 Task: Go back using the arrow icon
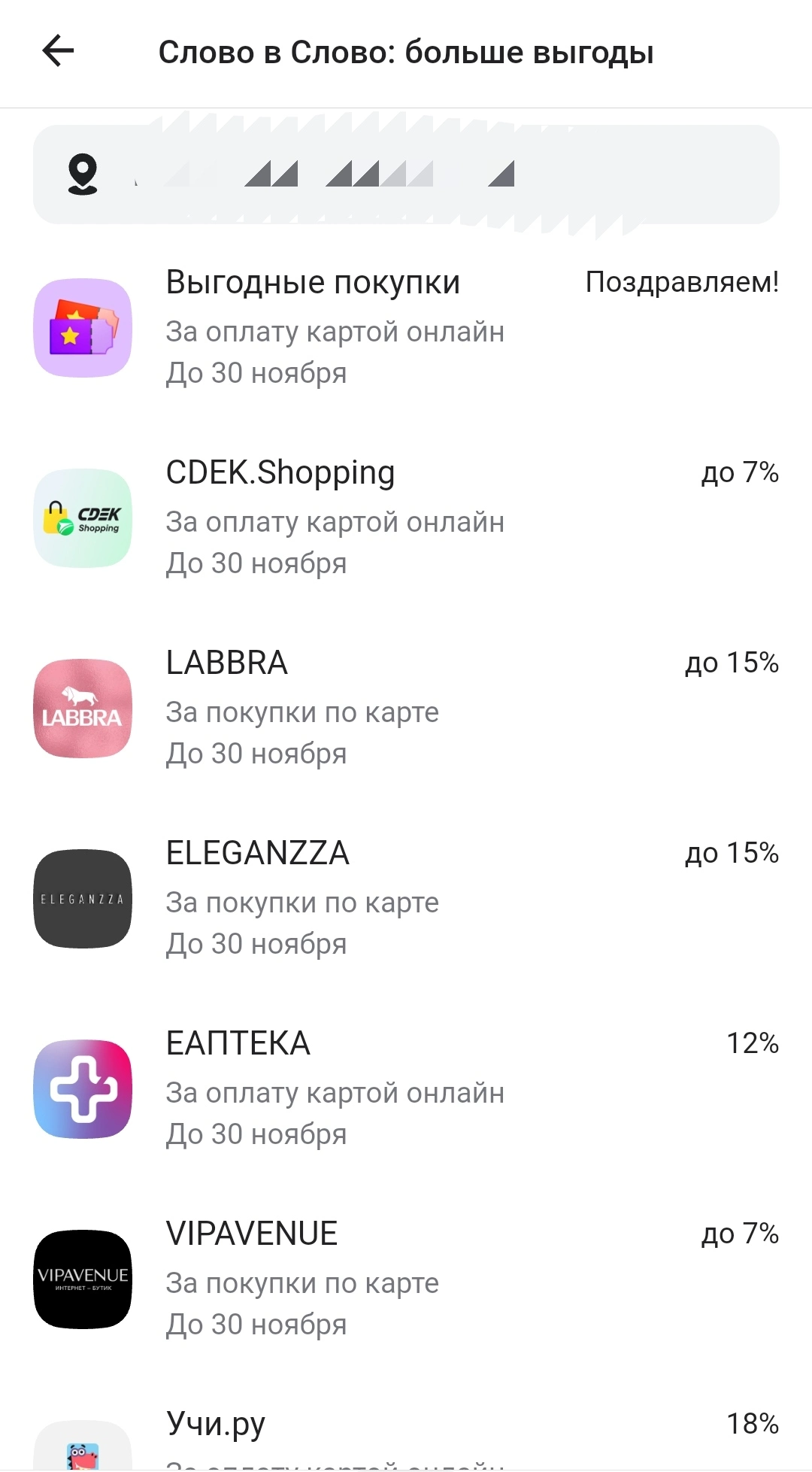pyautogui.click(x=58, y=51)
